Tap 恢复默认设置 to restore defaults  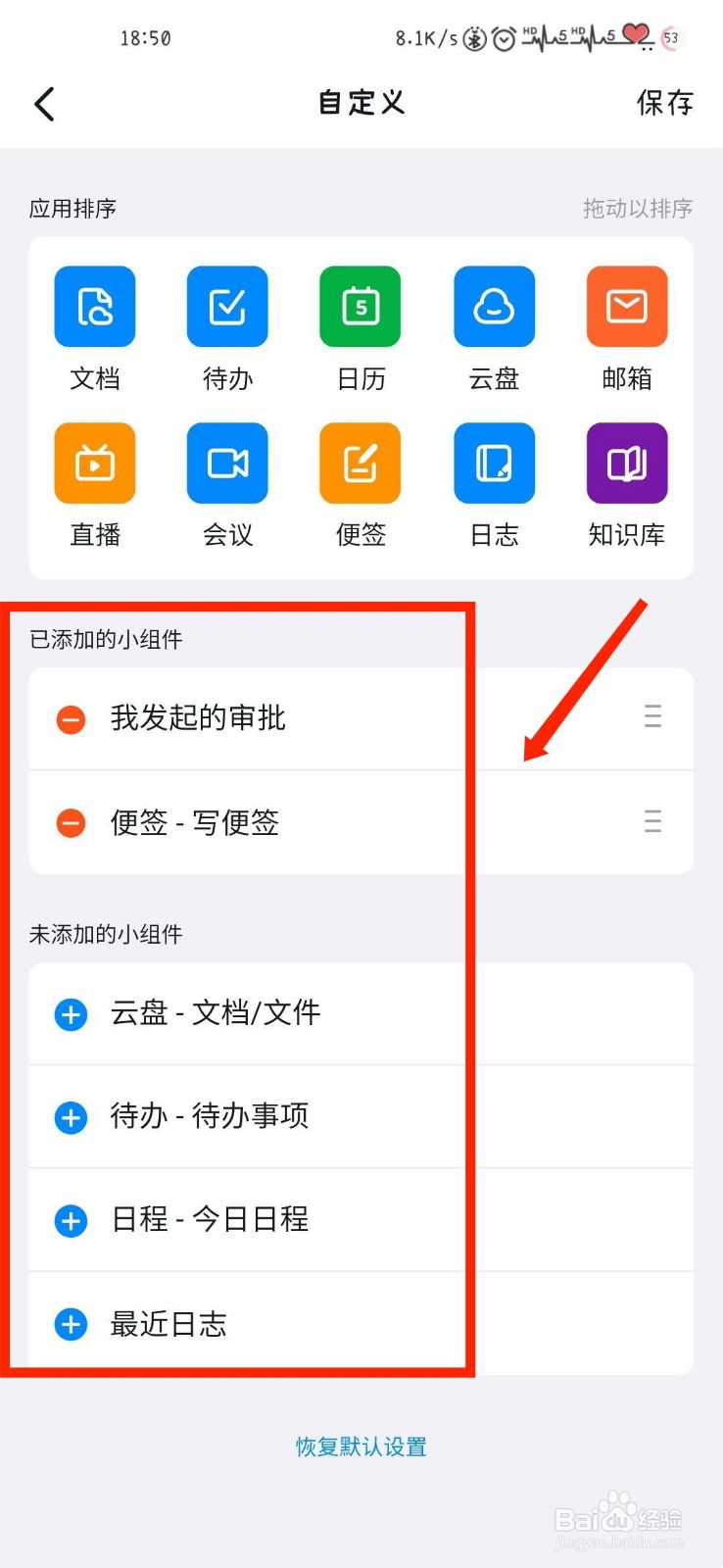[361, 1445]
